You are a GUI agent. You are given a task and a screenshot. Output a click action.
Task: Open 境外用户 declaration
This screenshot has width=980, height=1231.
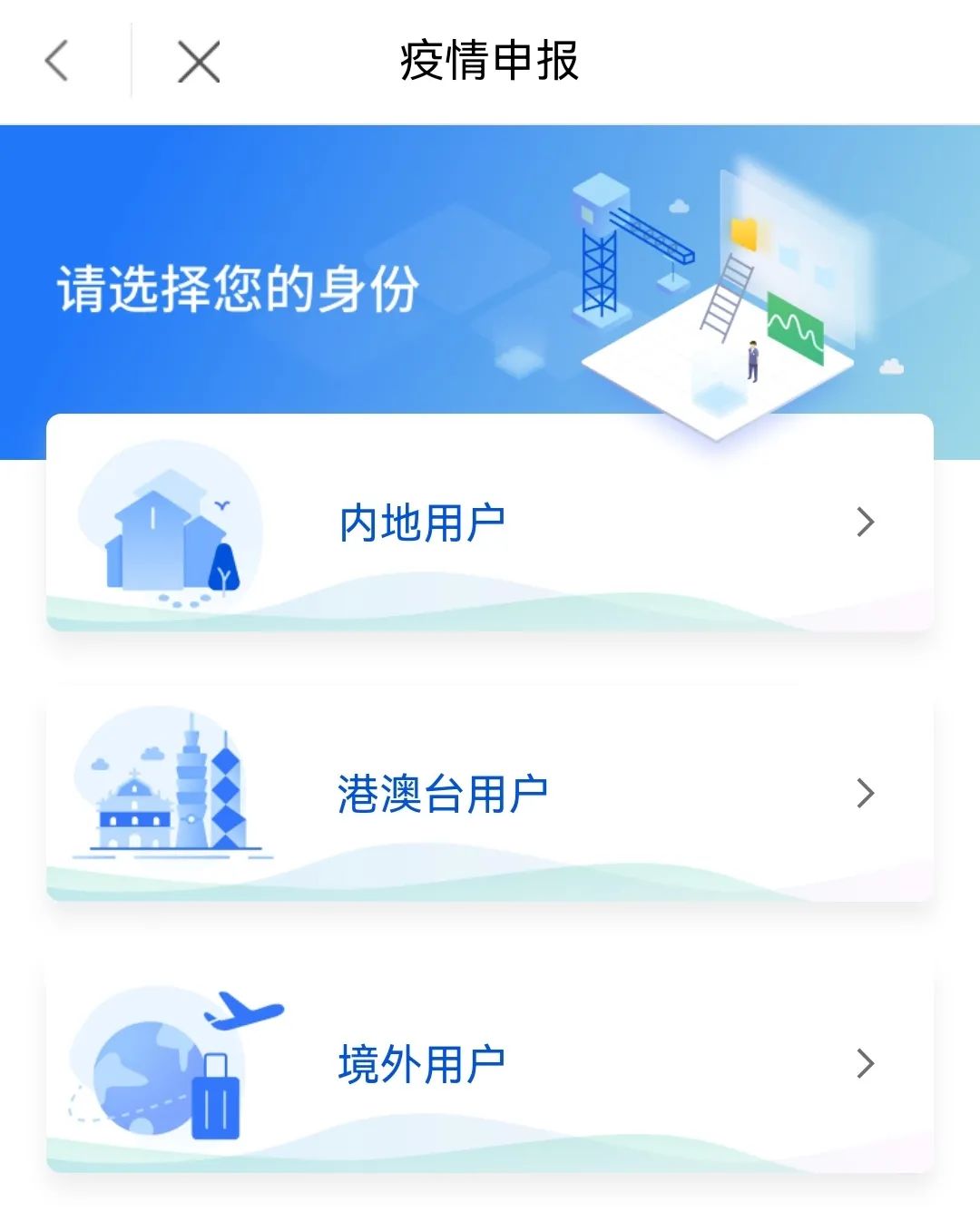coord(489,1064)
